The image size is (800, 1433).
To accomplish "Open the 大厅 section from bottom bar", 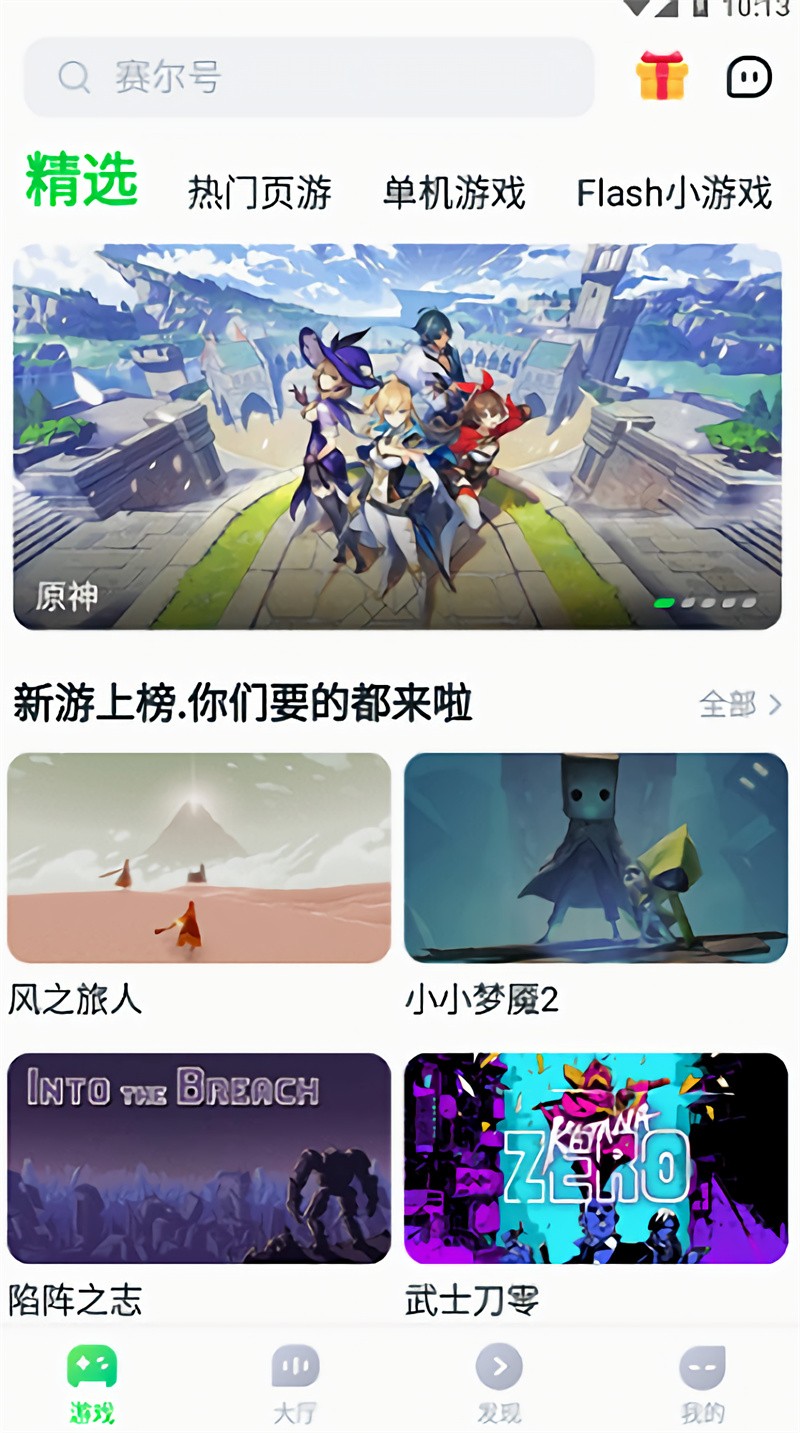I will click(x=295, y=1385).
